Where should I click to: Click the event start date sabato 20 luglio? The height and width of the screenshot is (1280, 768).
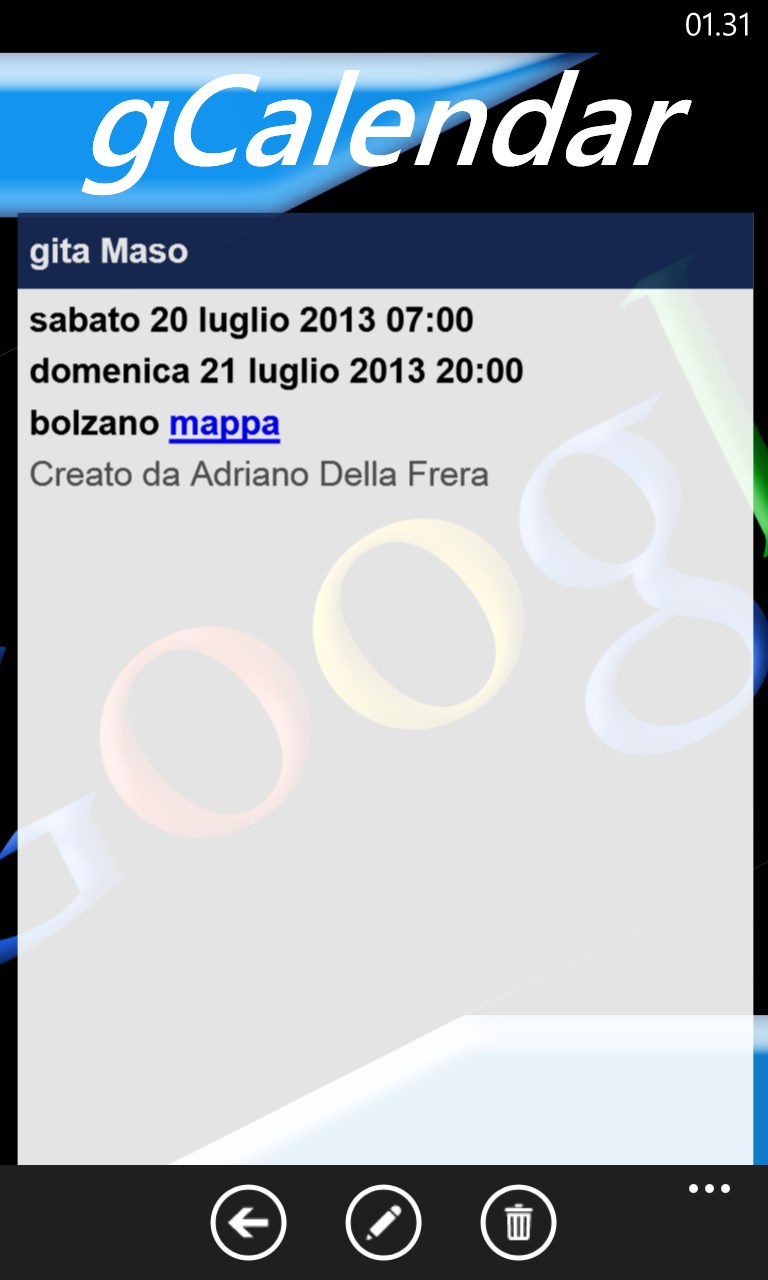tap(251, 319)
